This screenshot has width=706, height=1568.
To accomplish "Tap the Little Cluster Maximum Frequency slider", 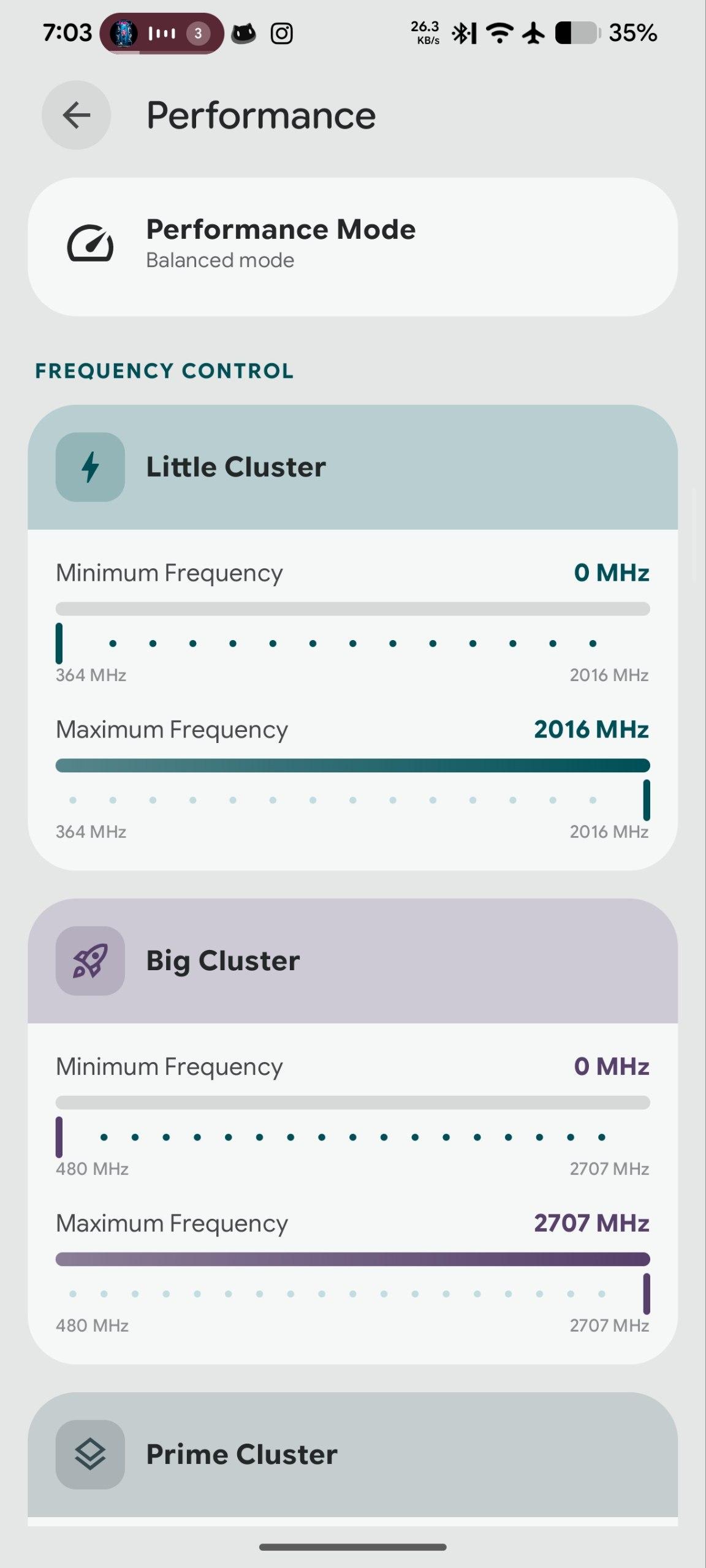I will click(x=352, y=799).
